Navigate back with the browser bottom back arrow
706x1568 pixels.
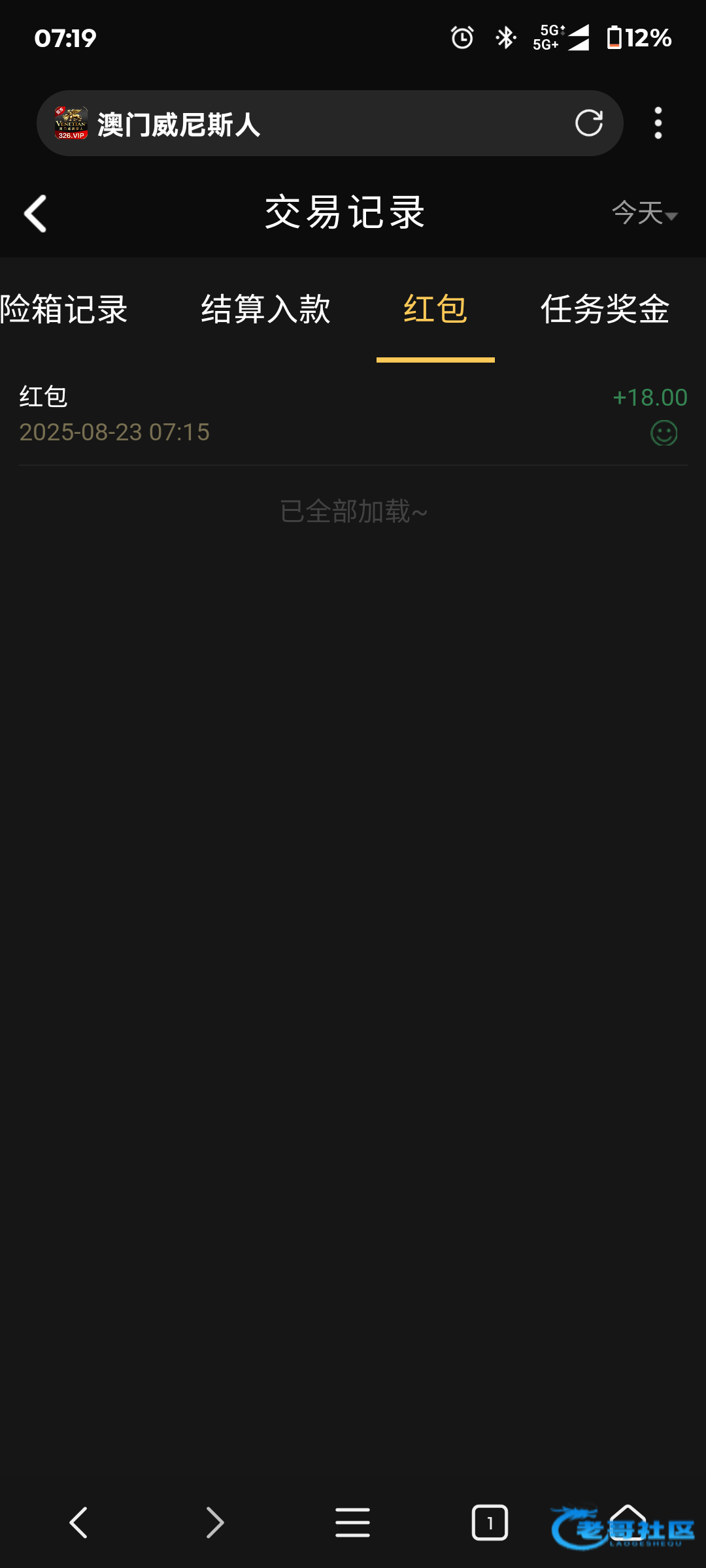[78, 1522]
